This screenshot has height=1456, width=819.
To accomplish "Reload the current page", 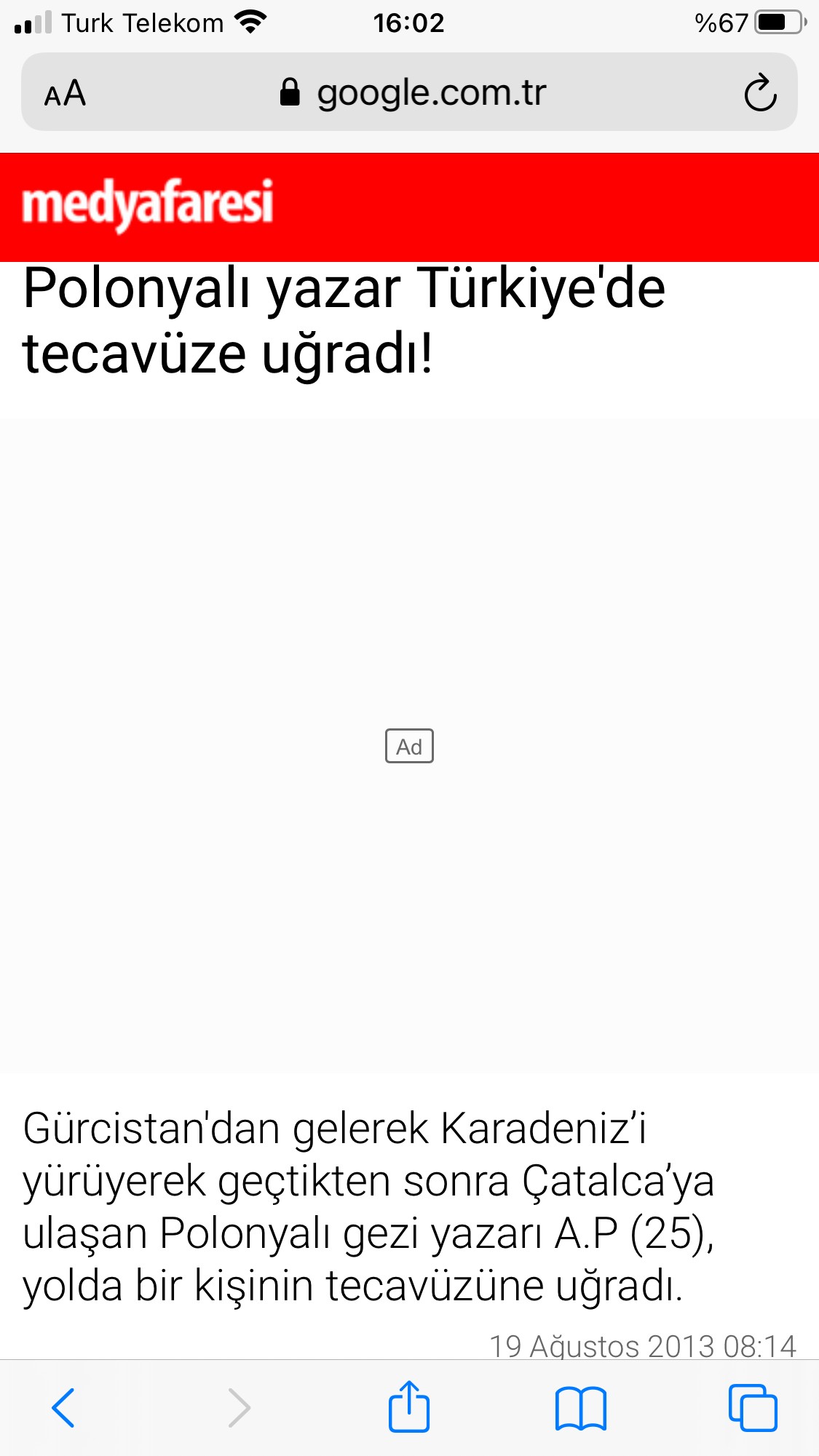I will tap(760, 93).
